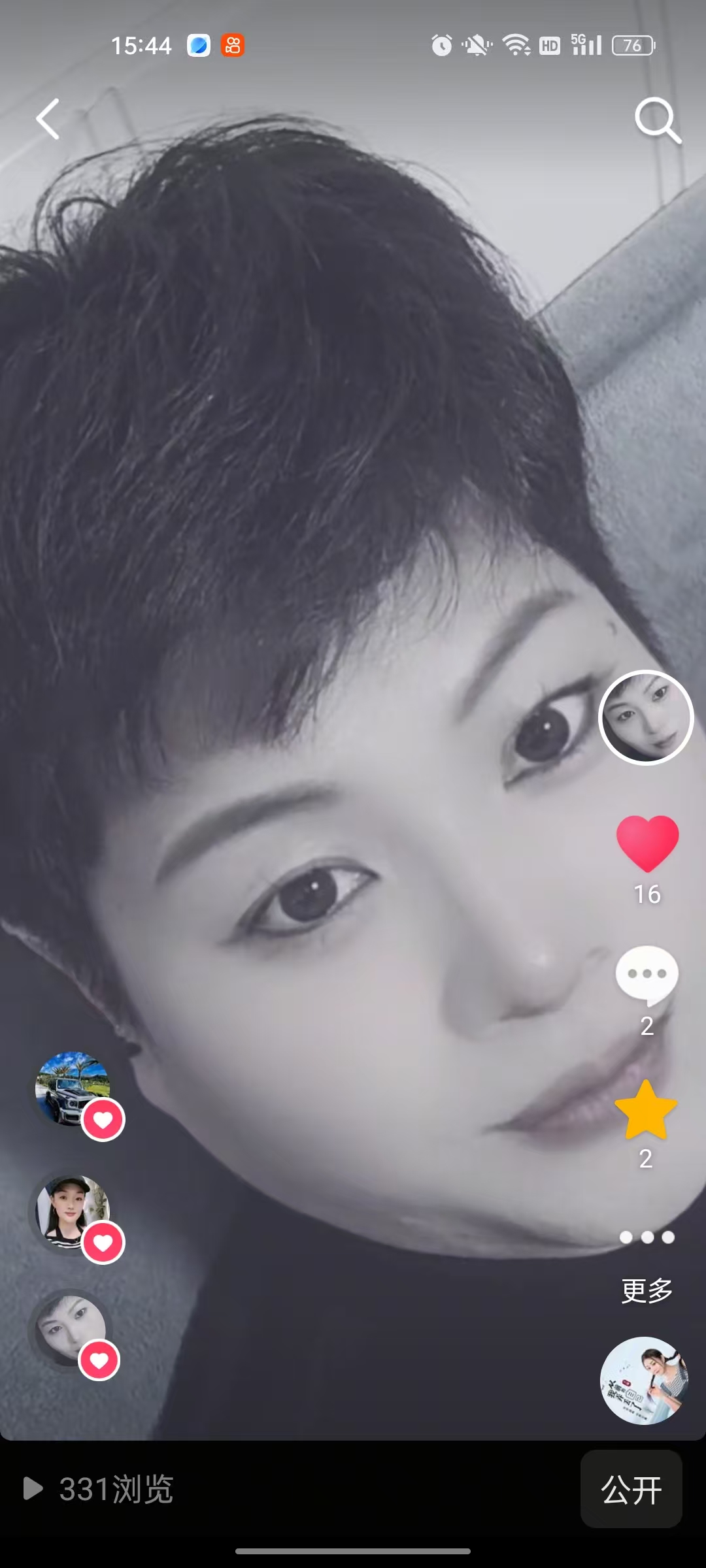View the 331浏览 viewers list
Viewport: 706px width, 1568px height.
[x=99, y=1490]
